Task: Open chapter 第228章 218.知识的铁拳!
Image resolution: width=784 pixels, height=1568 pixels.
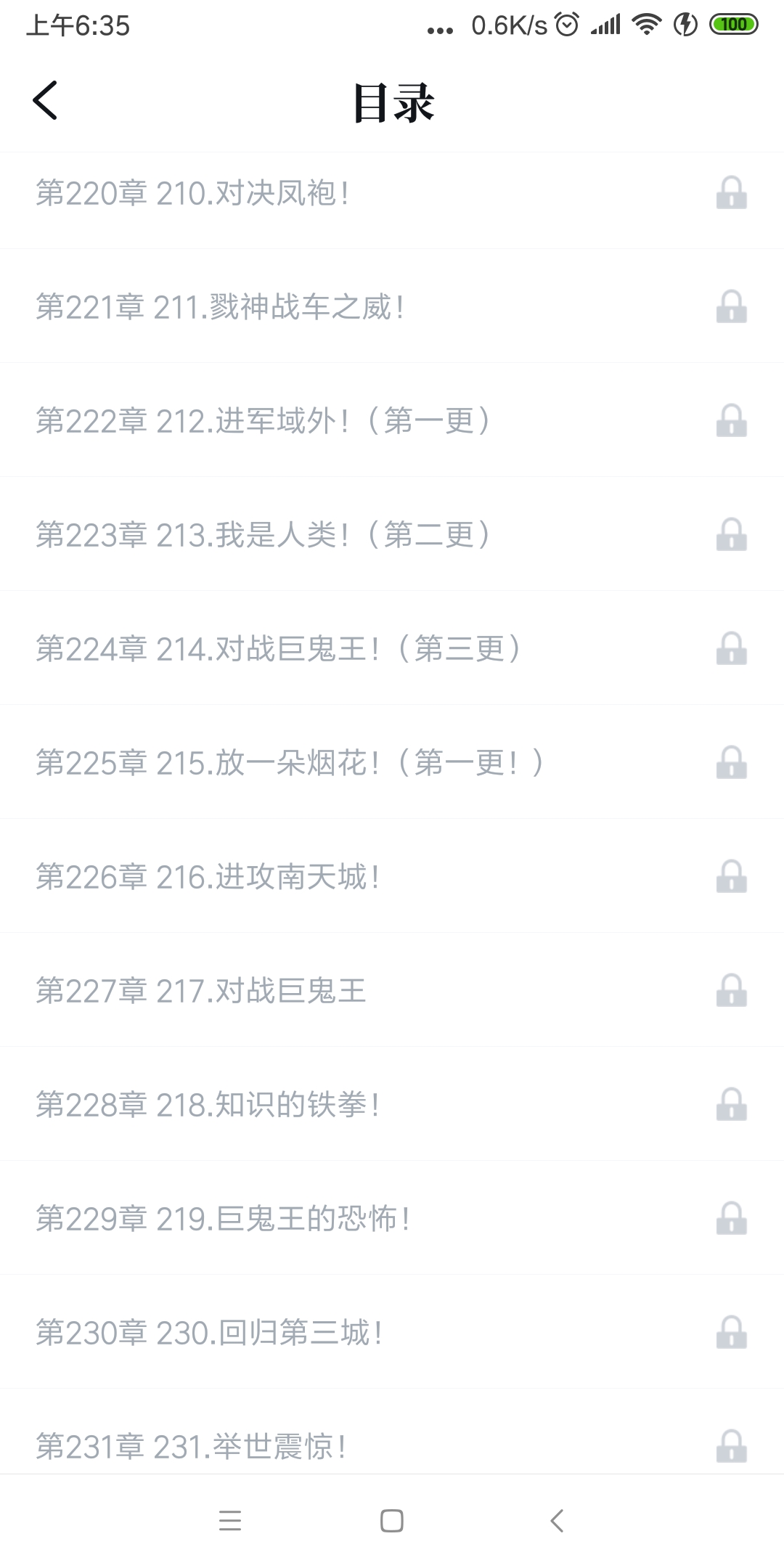Action: point(392,1104)
